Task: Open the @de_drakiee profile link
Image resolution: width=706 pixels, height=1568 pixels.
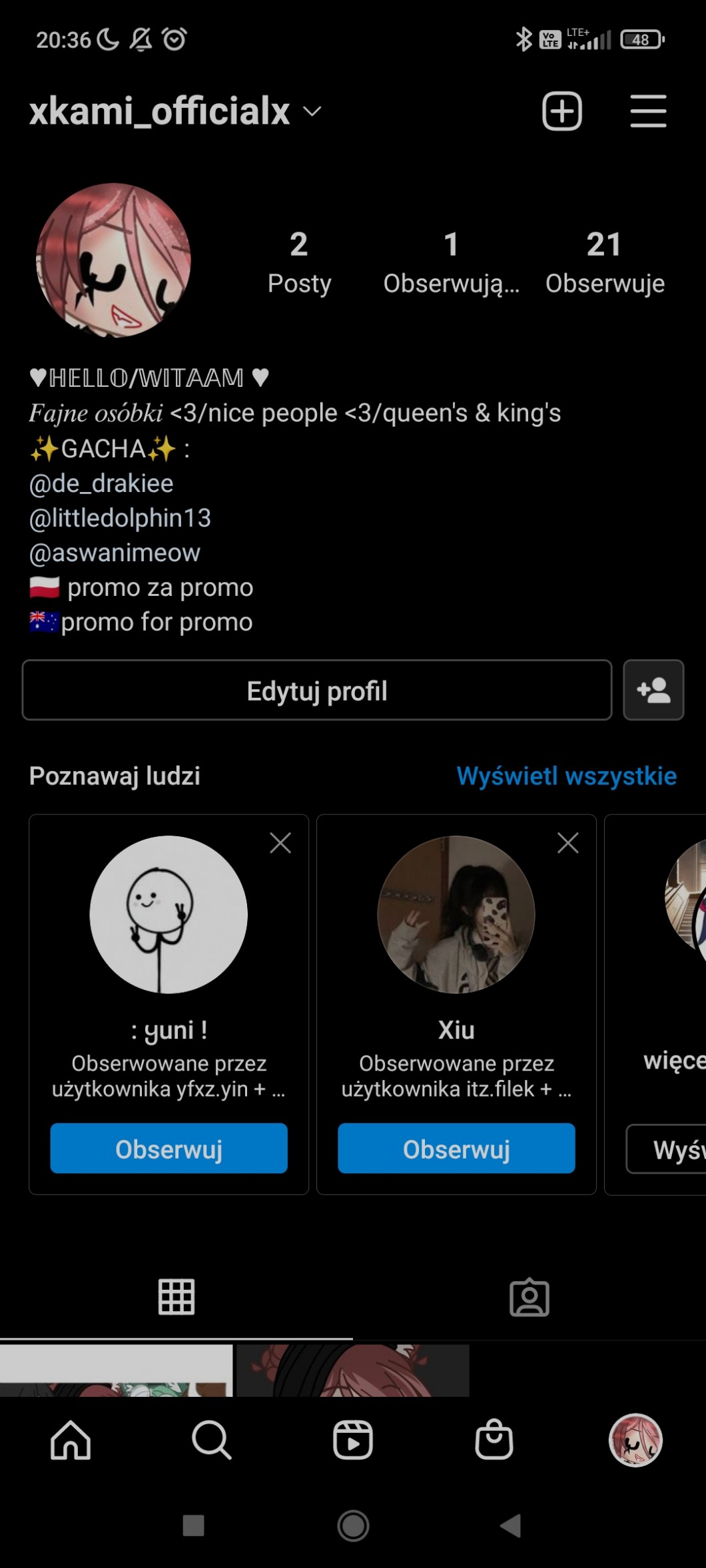Action: coord(101,483)
